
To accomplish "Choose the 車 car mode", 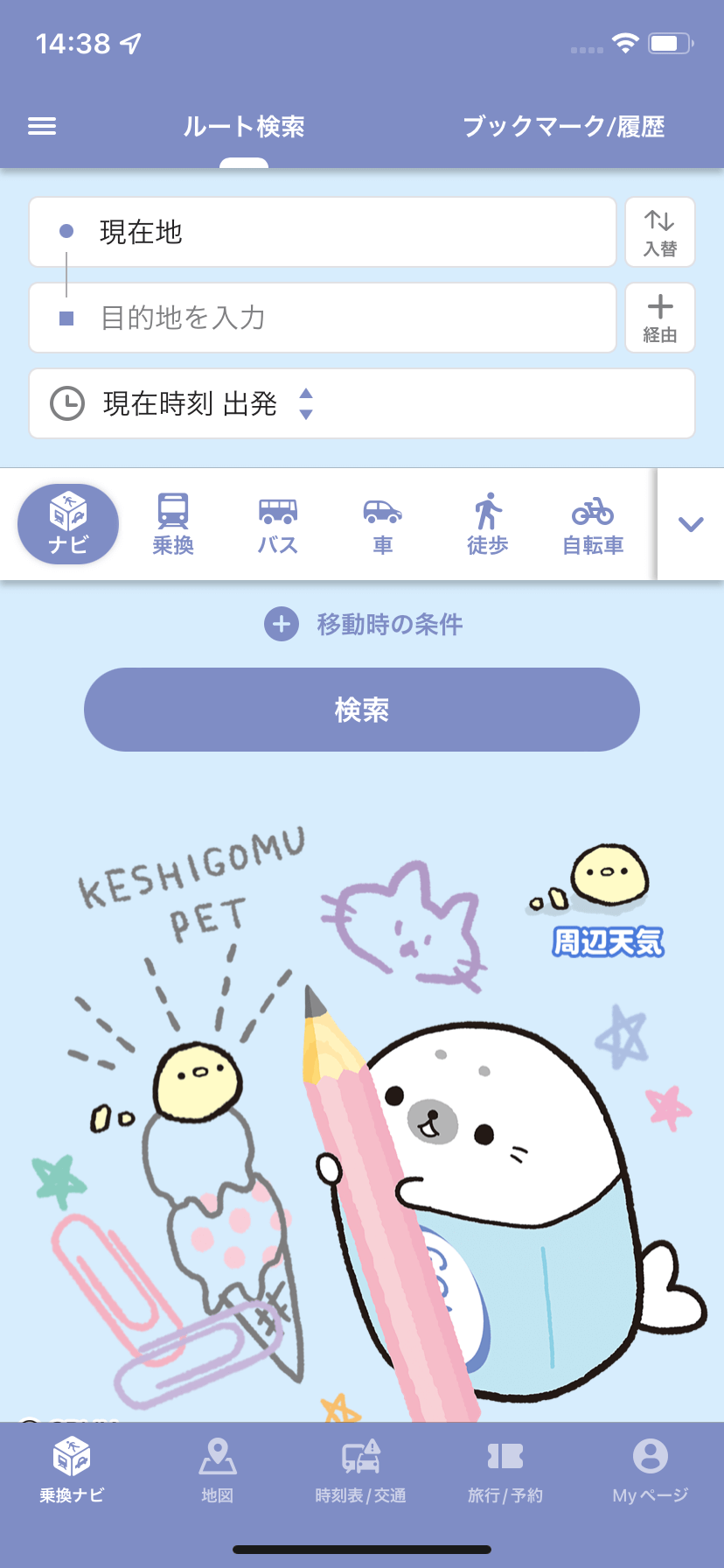I will 383,524.
